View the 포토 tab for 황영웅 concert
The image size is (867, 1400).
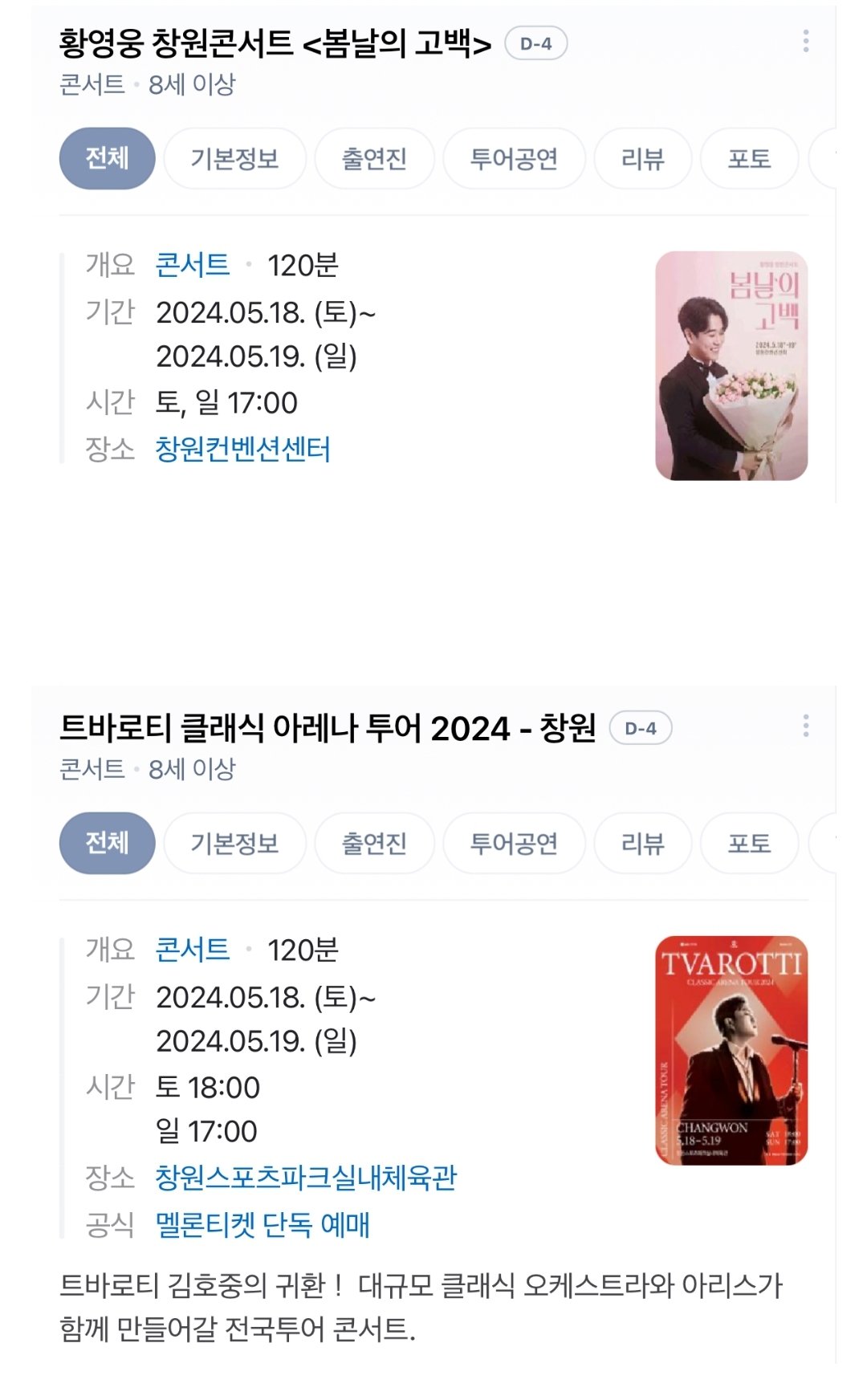748,158
